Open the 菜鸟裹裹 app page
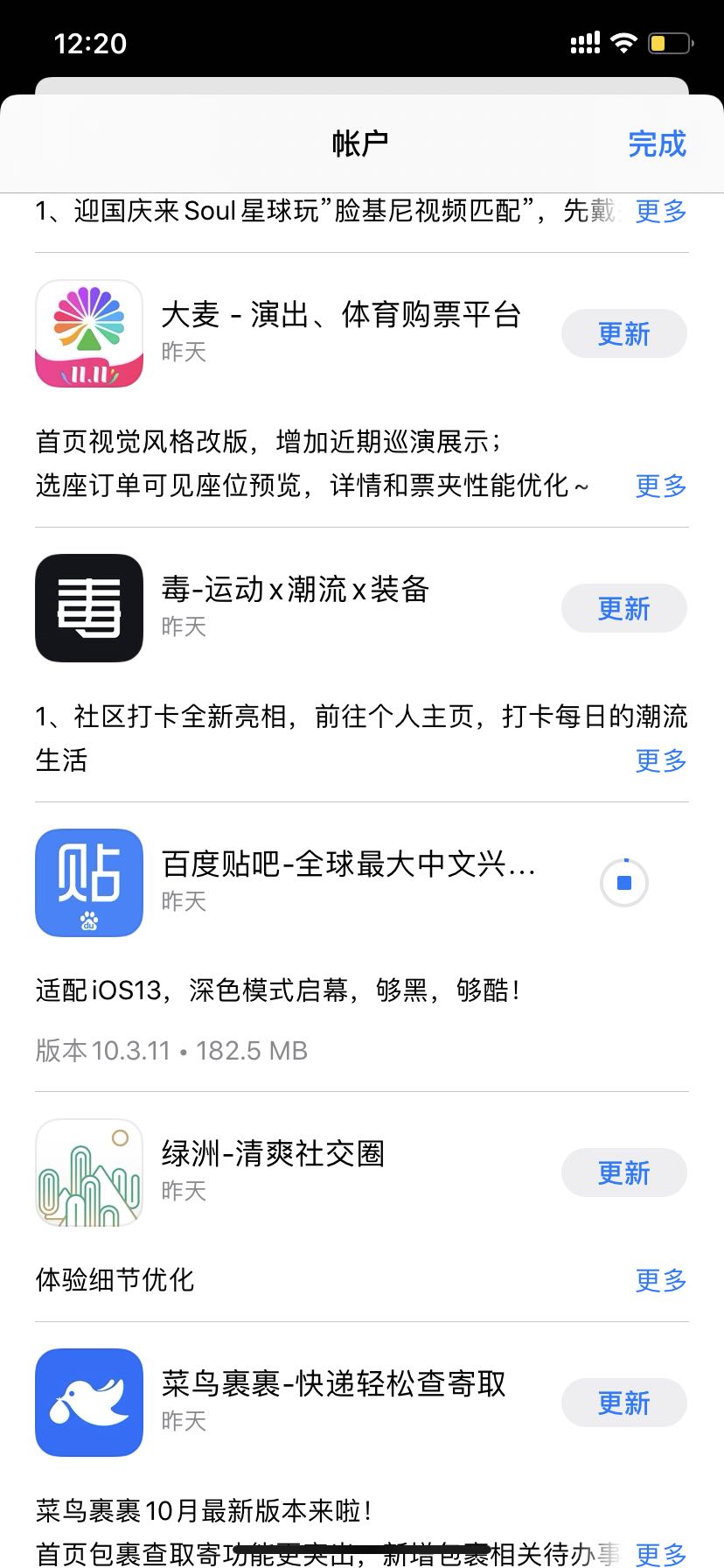This screenshot has height=1568, width=724. [x=89, y=1403]
